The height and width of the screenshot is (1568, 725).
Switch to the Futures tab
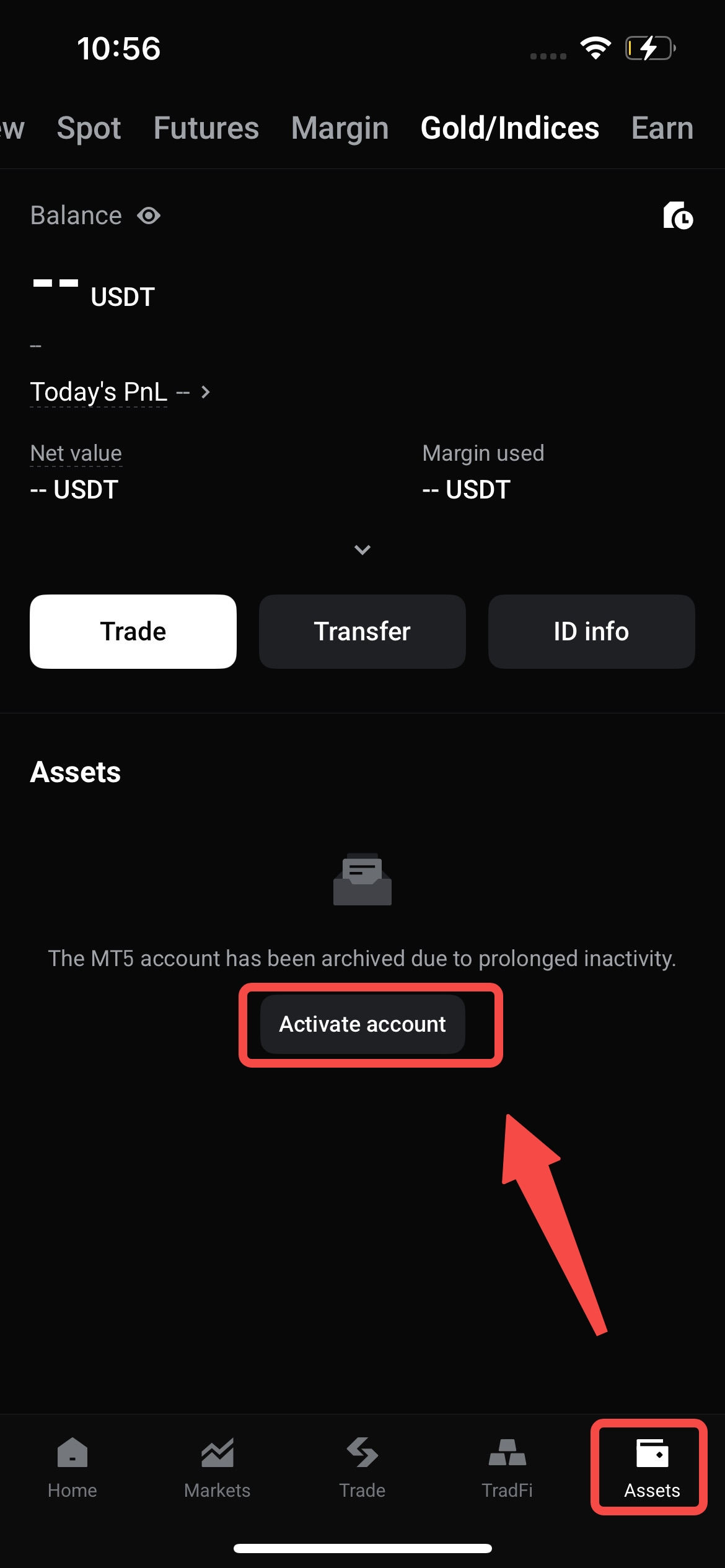[x=206, y=128]
